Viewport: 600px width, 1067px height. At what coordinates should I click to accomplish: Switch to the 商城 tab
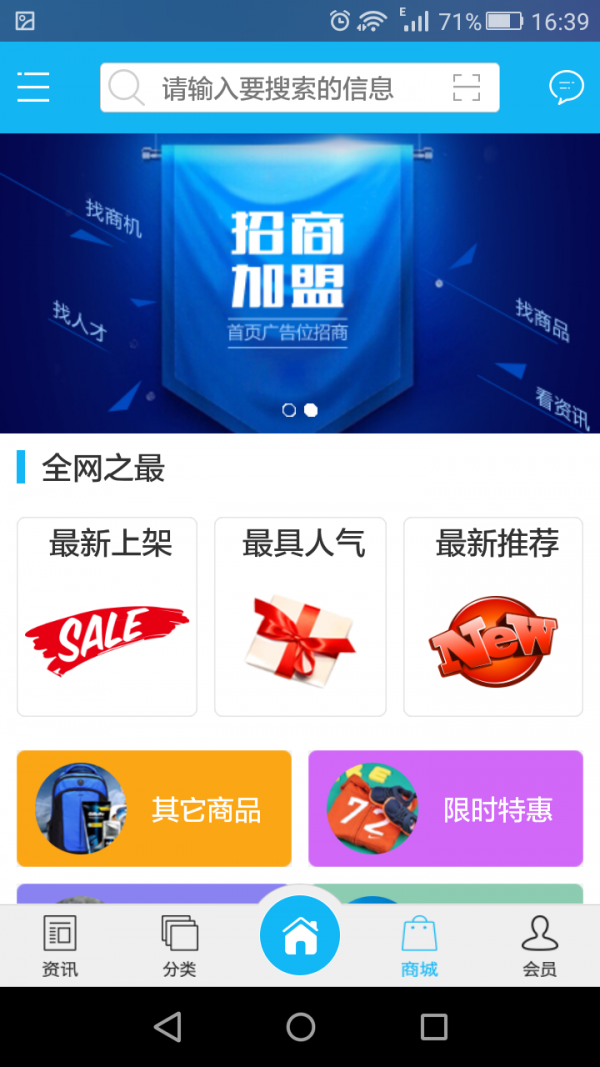(x=419, y=946)
